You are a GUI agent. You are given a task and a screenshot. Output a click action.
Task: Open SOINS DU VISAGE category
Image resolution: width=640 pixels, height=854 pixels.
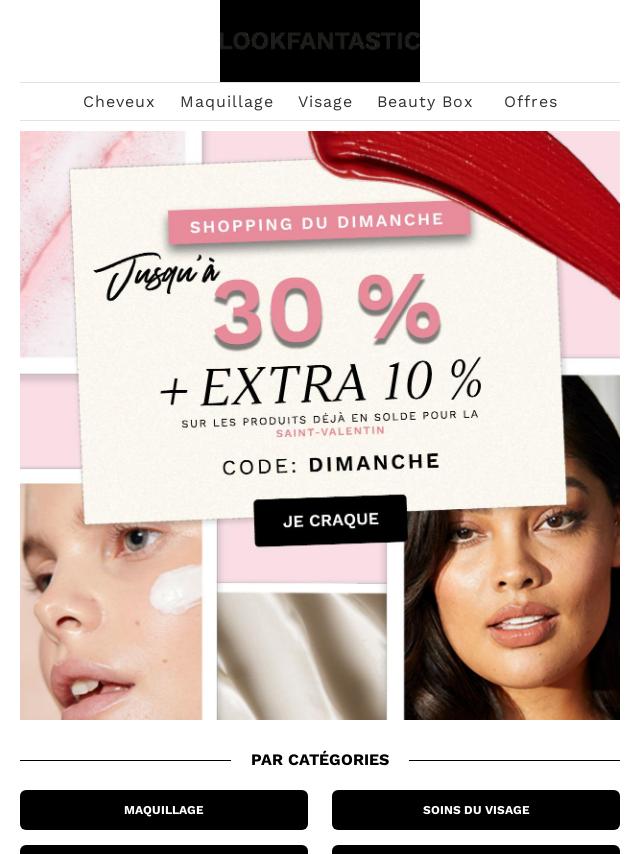point(476,810)
